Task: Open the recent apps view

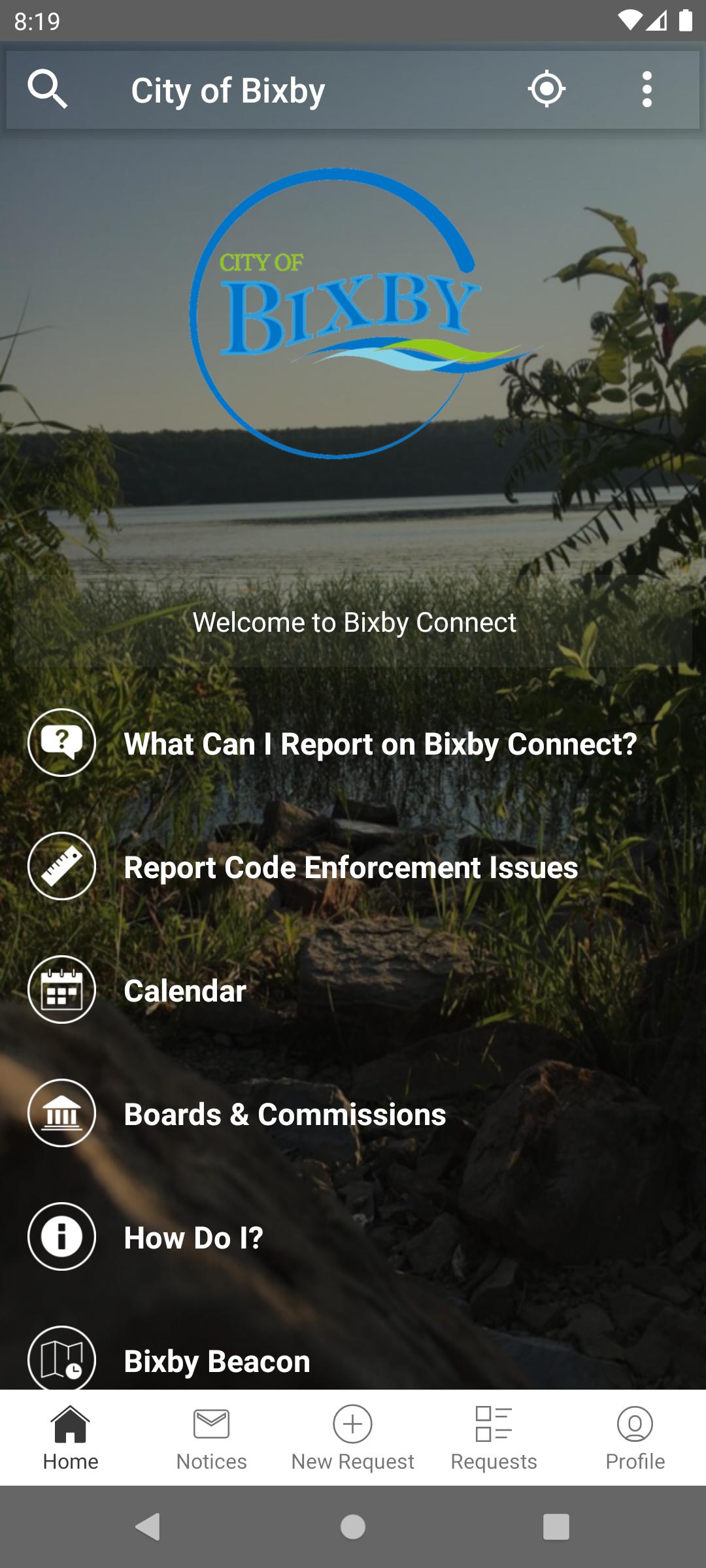Action: (x=556, y=1527)
